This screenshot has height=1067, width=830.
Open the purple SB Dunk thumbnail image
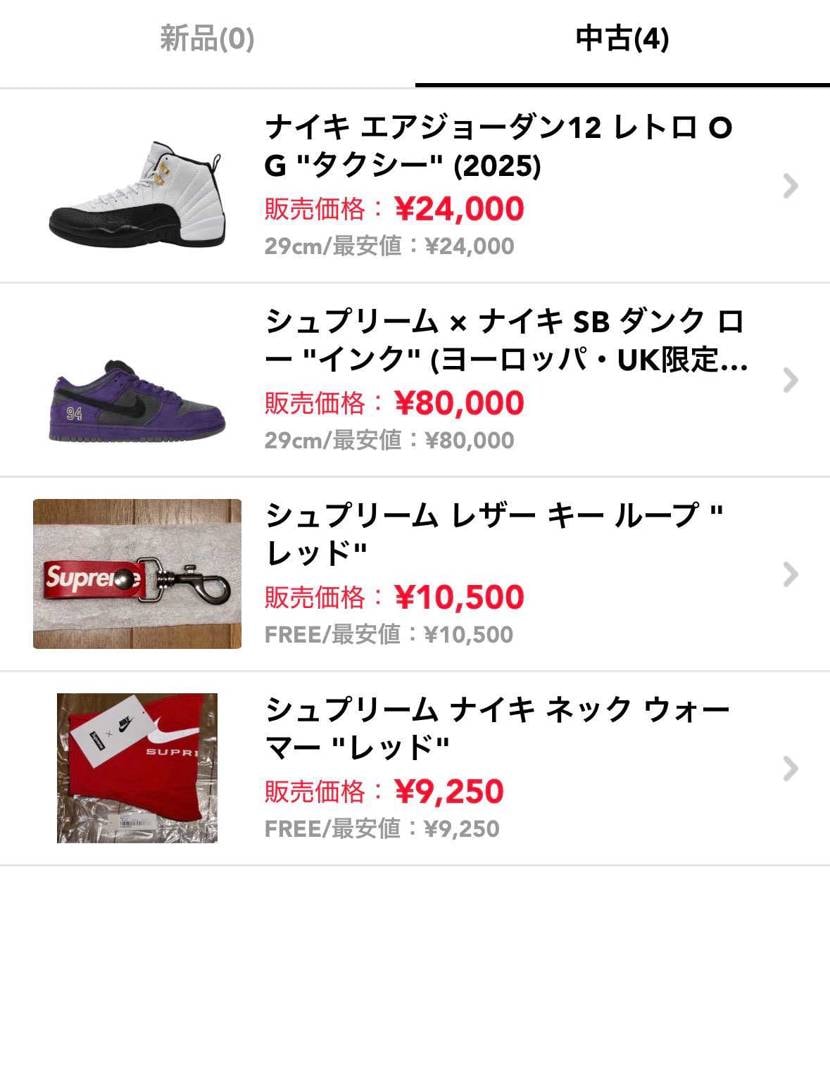click(x=137, y=380)
